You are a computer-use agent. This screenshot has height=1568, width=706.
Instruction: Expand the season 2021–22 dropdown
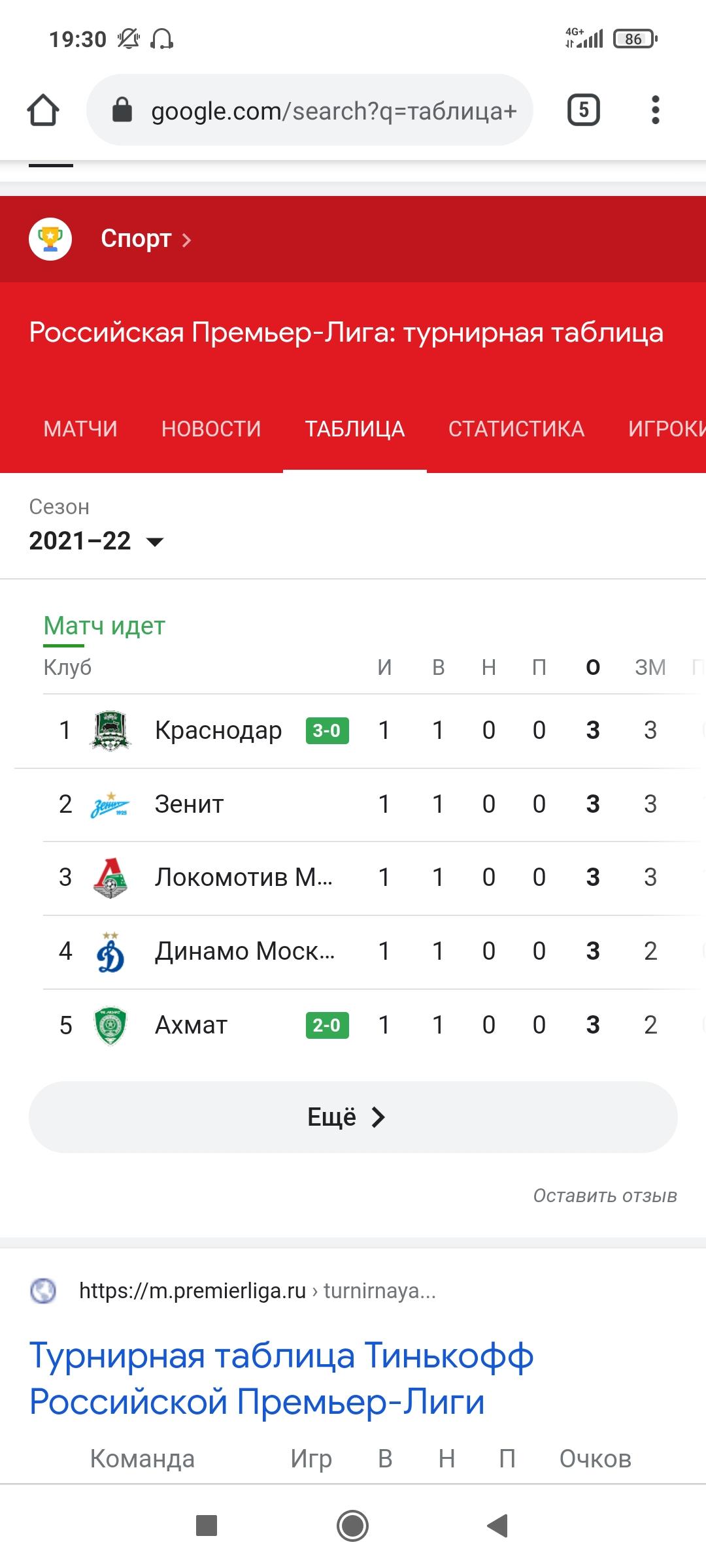(x=96, y=541)
